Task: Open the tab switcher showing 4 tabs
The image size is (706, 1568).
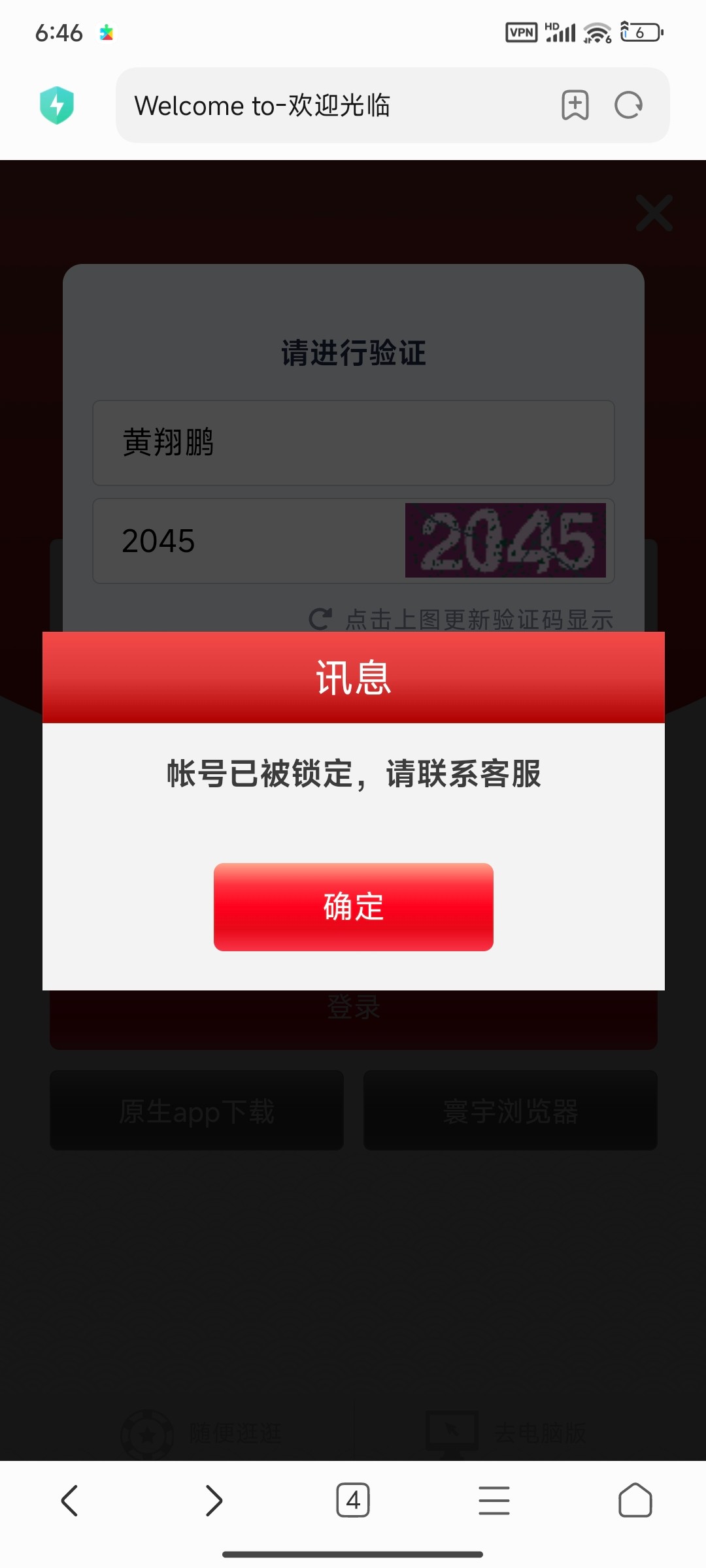Action: click(353, 1500)
